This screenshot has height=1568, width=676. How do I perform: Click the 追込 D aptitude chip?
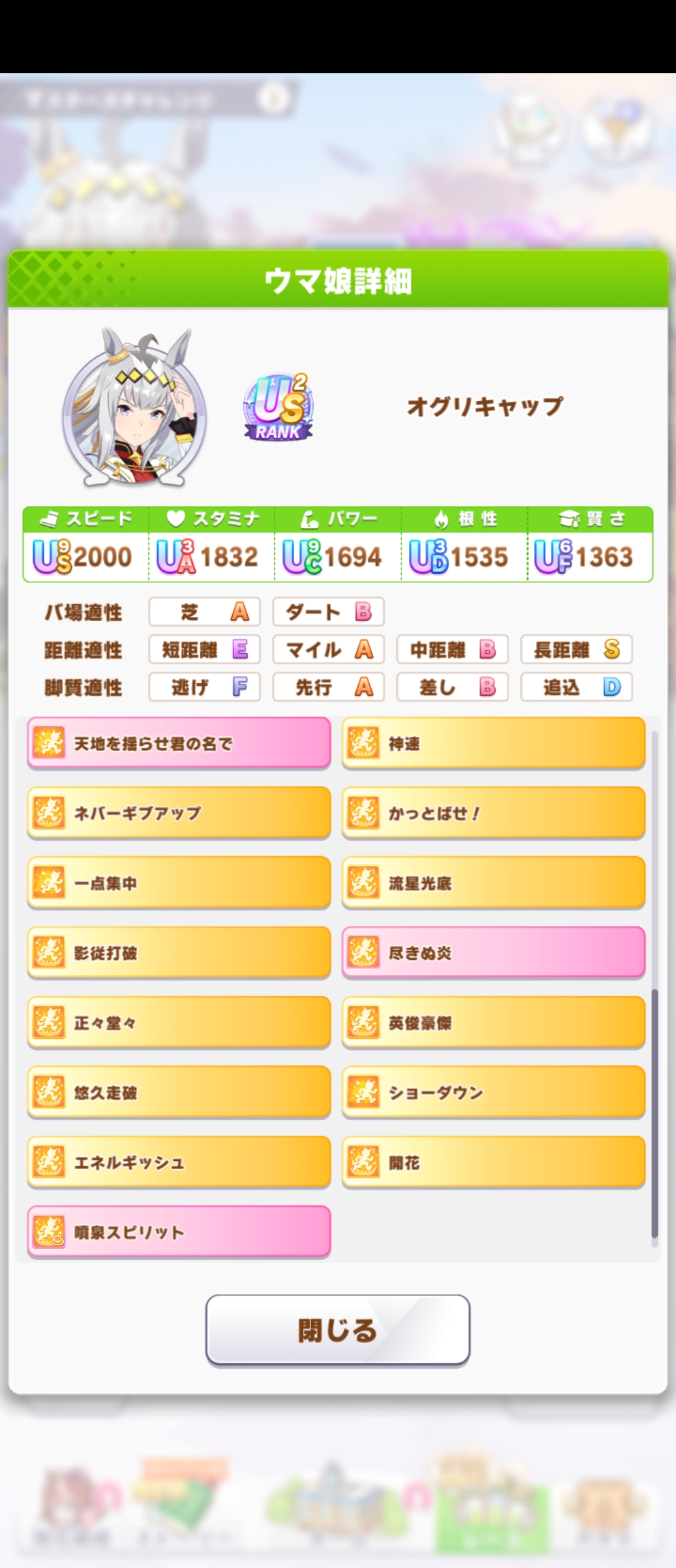click(x=576, y=687)
